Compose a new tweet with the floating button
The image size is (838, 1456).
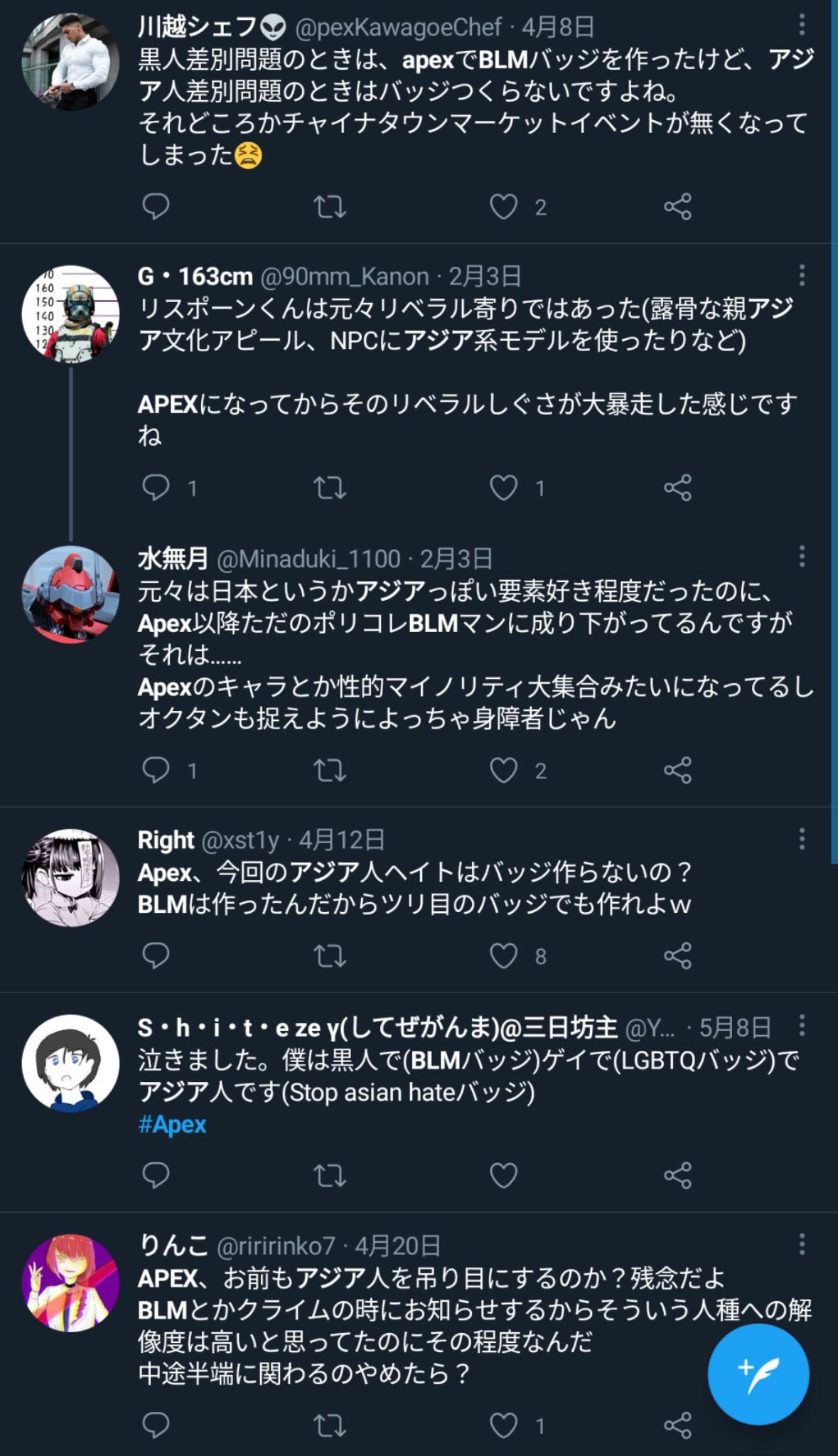(x=758, y=1374)
